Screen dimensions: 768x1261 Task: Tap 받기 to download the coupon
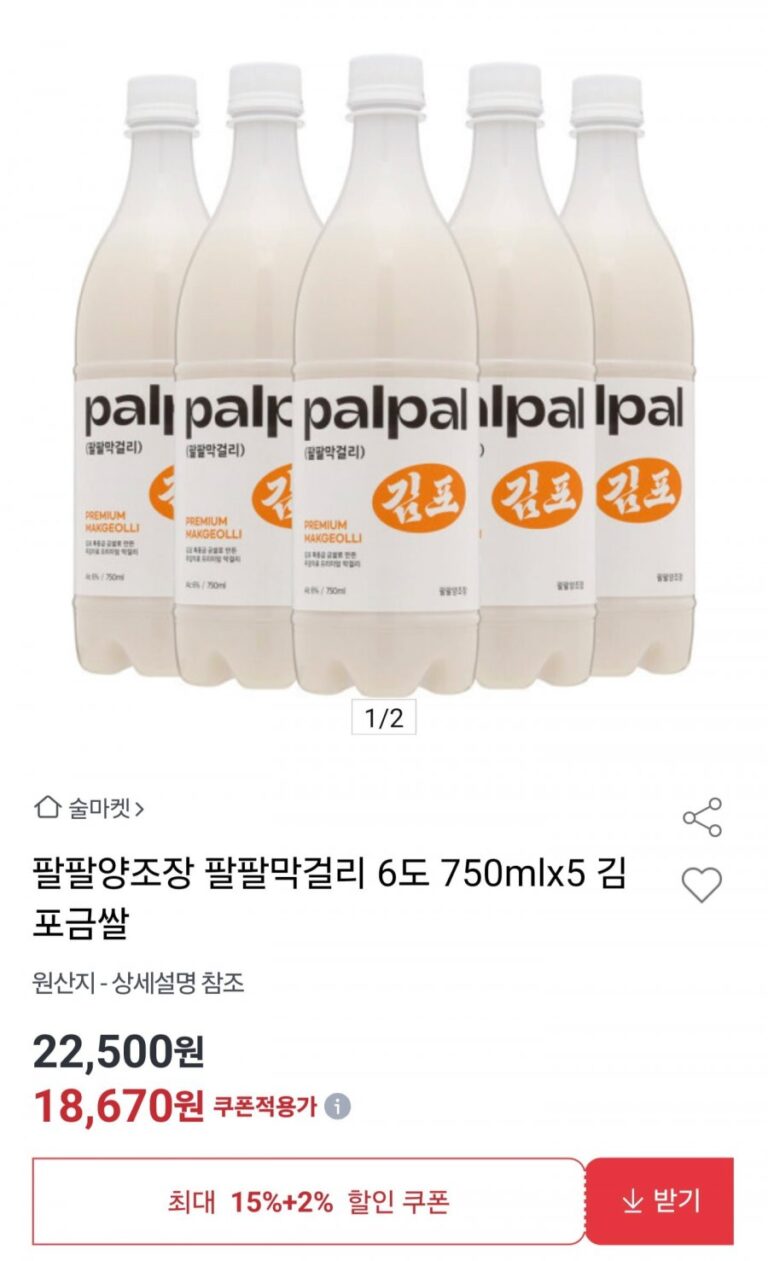(660, 1201)
